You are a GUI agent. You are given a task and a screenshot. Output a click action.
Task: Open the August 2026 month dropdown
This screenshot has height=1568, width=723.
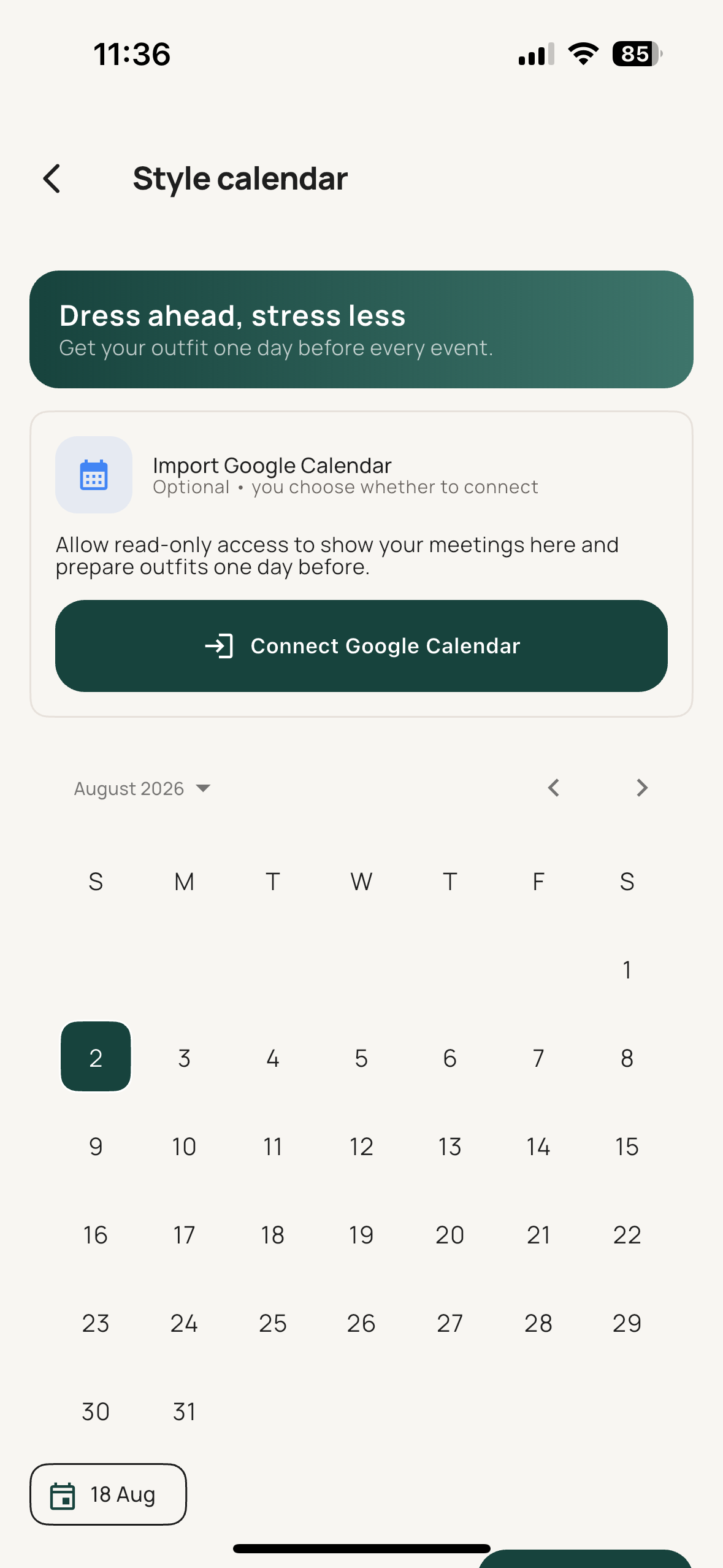(x=142, y=788)
